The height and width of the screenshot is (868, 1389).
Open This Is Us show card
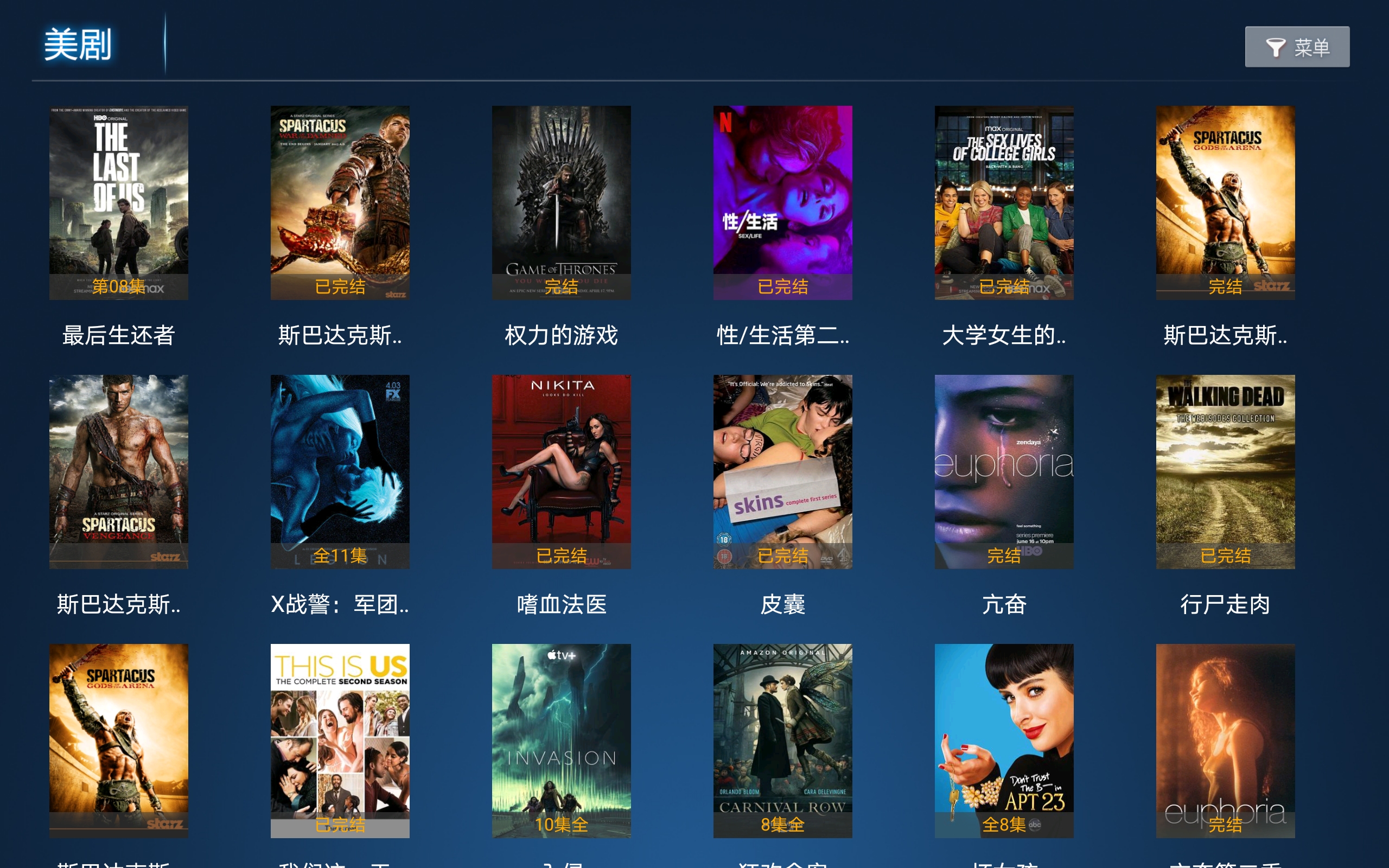pos(340,740)
